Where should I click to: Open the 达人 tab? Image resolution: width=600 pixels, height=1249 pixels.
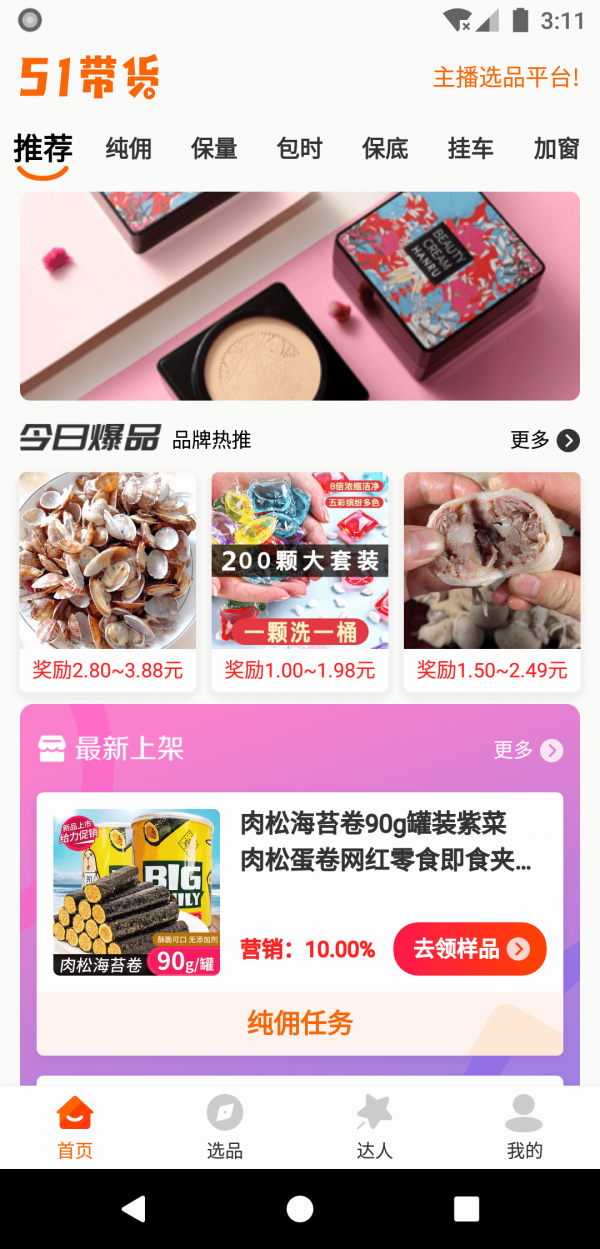coord(375,1127)
